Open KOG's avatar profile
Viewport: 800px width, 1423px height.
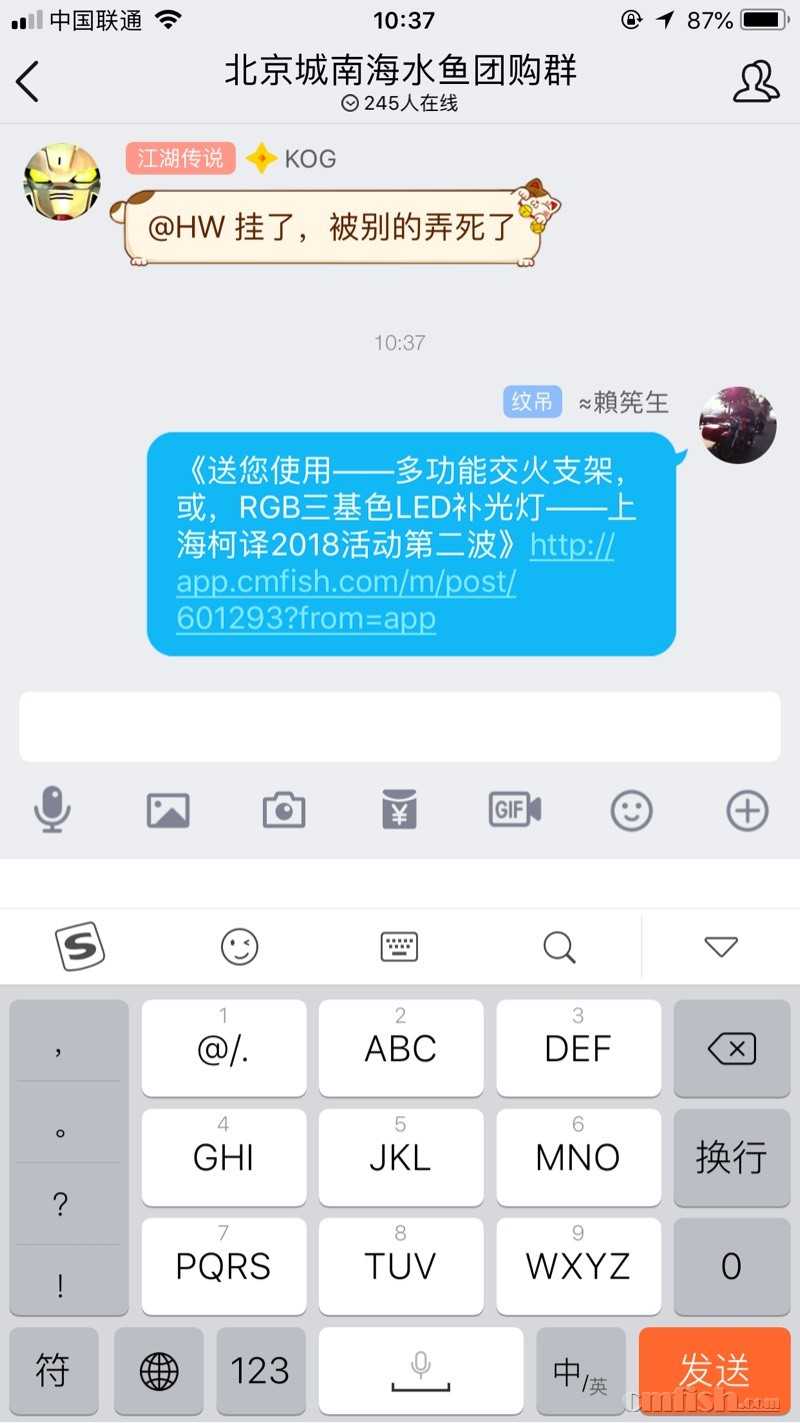(x=62, y=181)
